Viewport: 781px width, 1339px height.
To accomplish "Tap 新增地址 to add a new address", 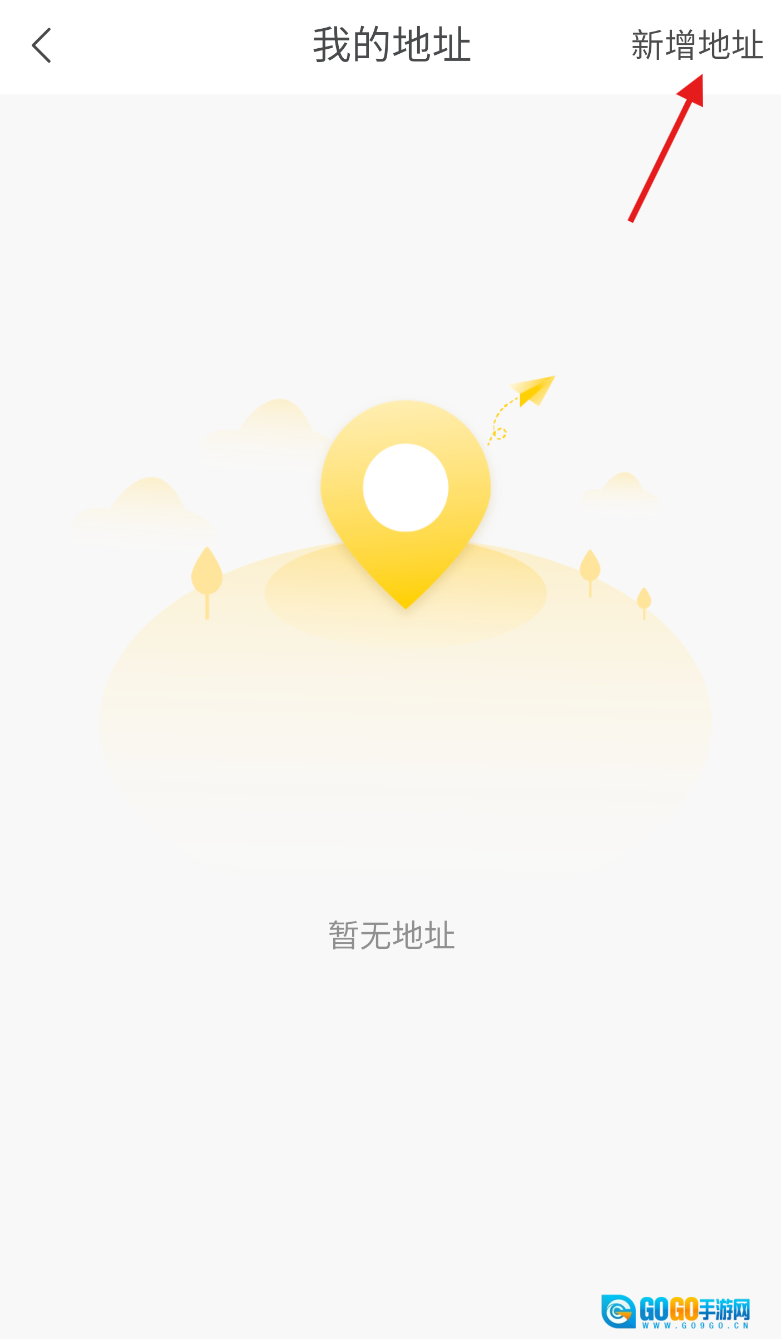I will [696, 45].
